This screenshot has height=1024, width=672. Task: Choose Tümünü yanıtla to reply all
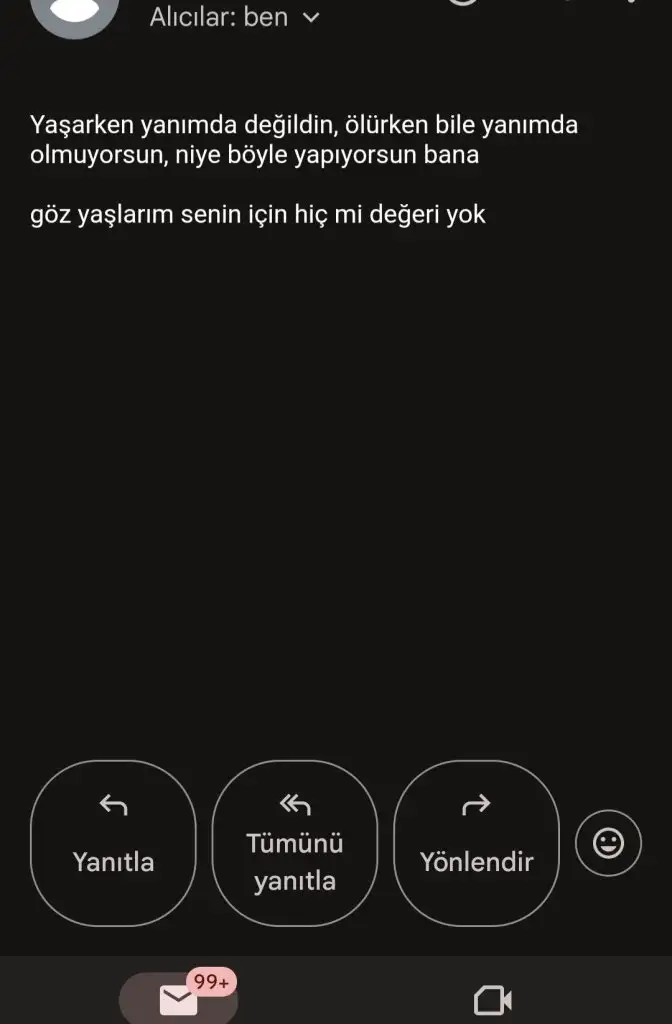pyautogui.click(x=294, y=843)
